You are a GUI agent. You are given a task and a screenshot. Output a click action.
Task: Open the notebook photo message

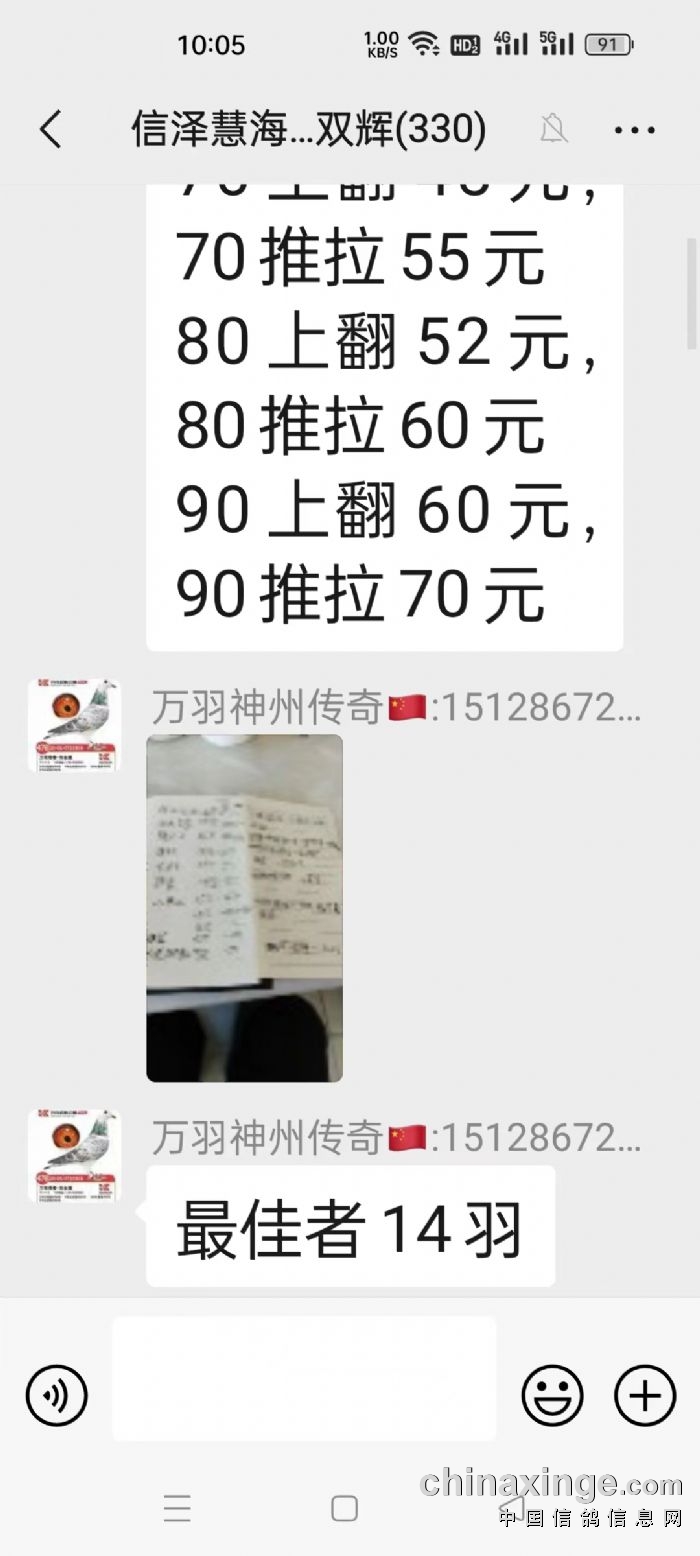[245, 908]
